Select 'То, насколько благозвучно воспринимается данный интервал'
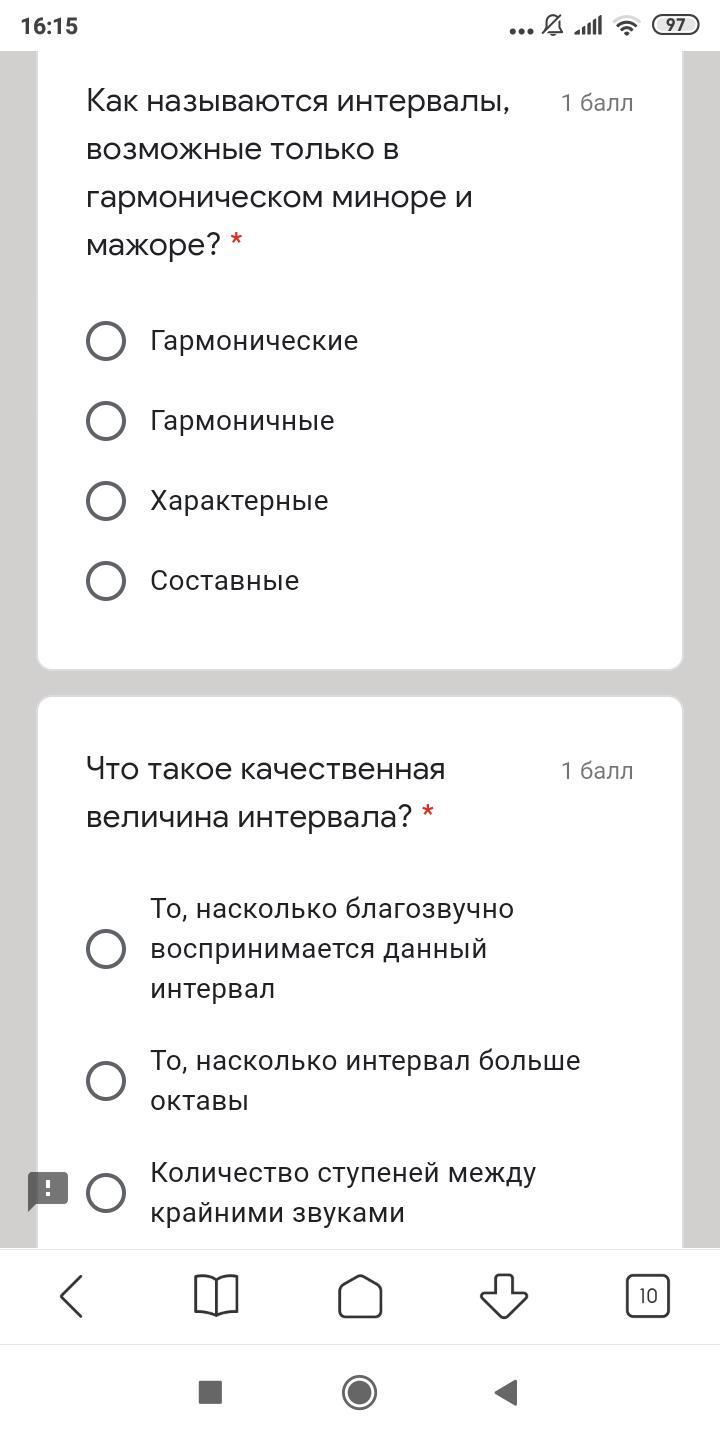 [106, 949]
